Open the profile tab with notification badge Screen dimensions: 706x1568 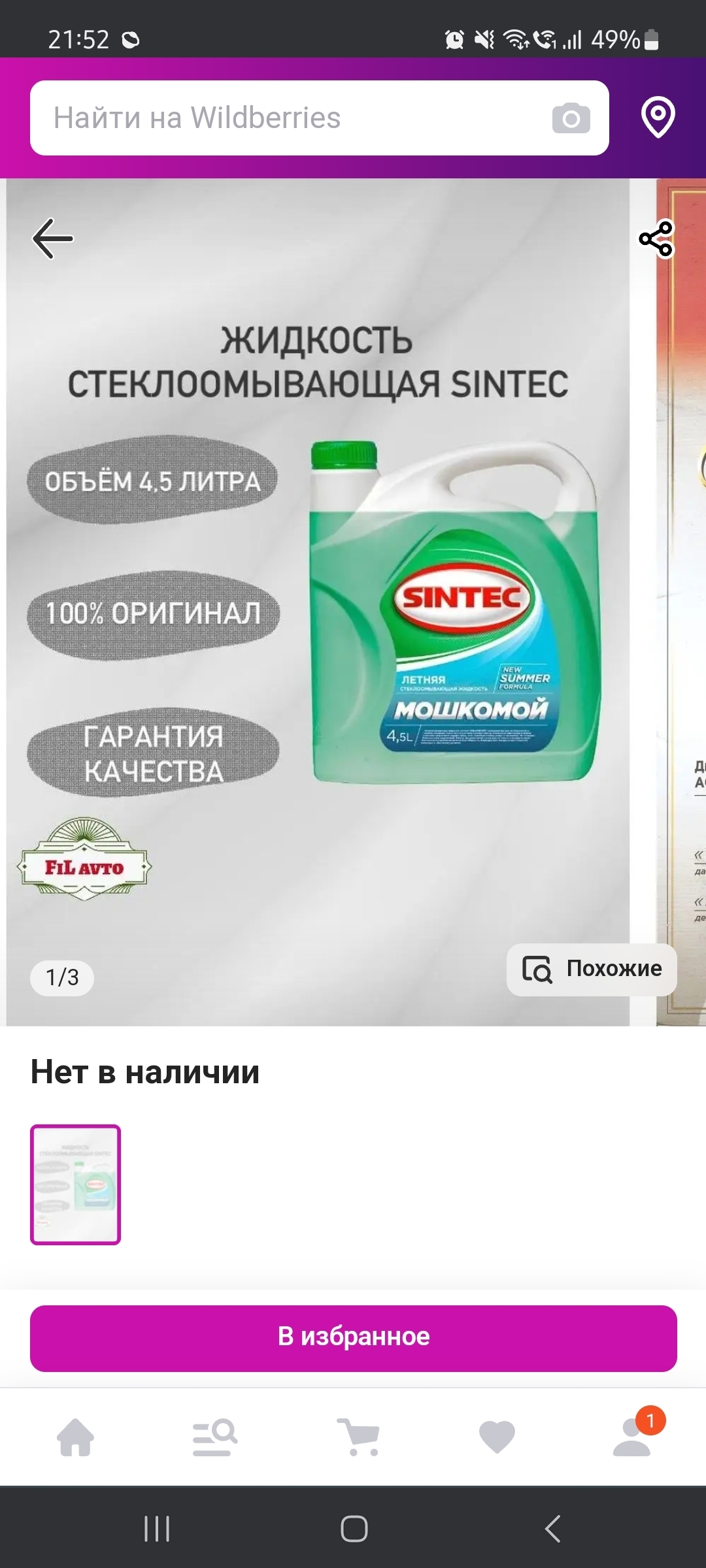point(633,1437)
